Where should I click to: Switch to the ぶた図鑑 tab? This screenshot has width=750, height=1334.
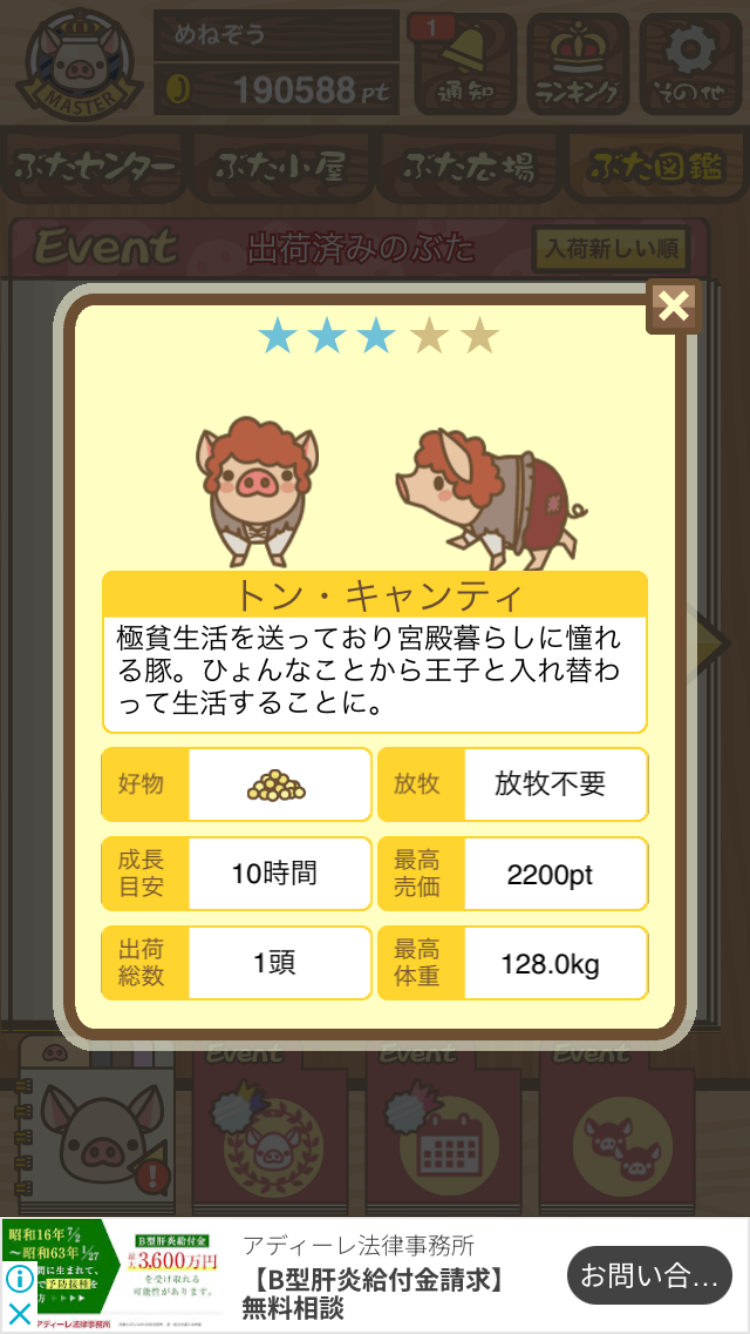(656, 167)
